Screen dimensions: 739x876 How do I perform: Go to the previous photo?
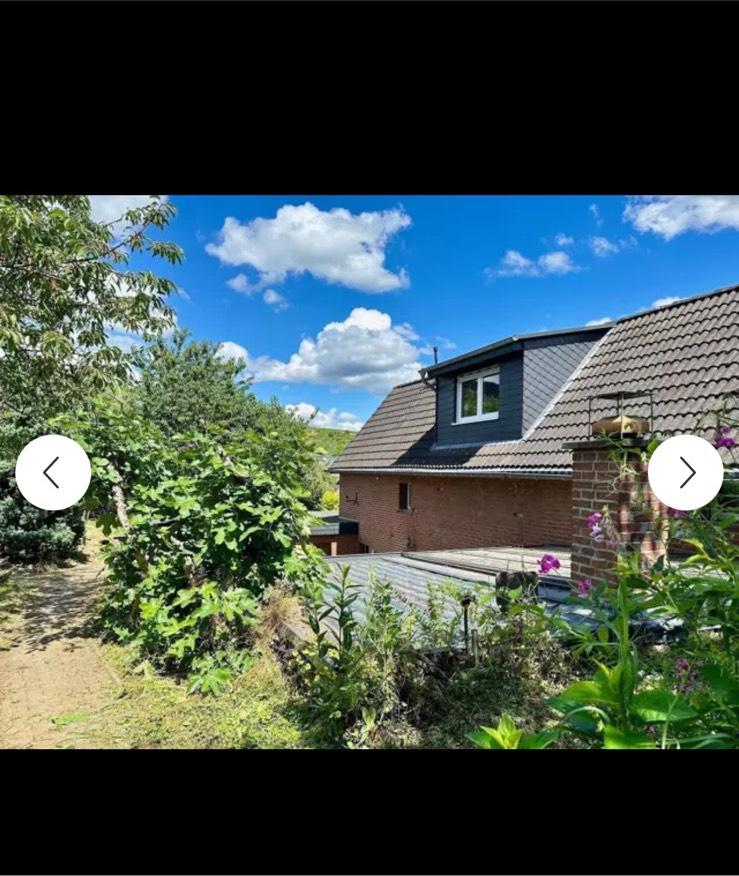(53, 472)
